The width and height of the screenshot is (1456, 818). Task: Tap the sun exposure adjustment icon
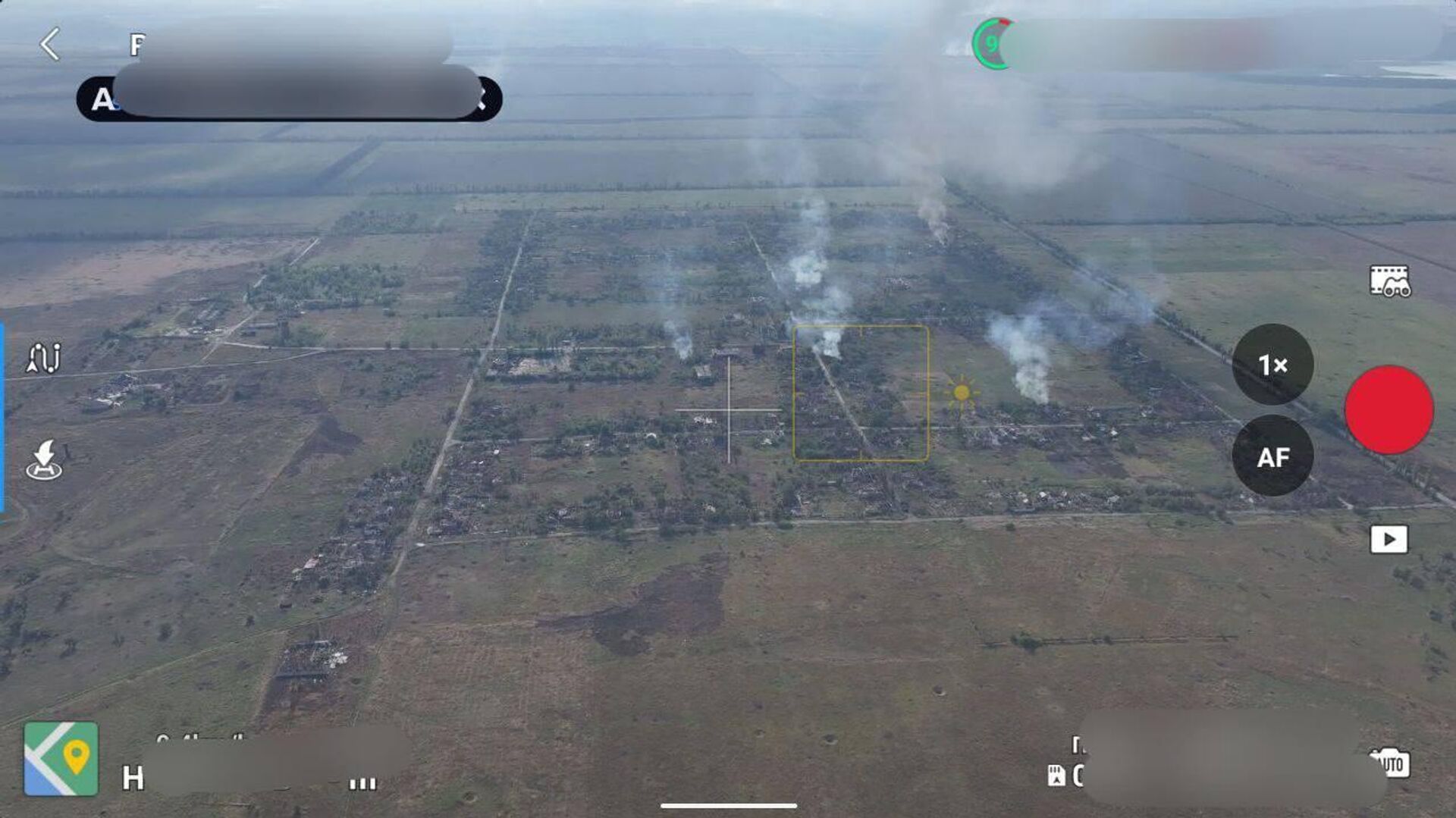click(962, 393)
